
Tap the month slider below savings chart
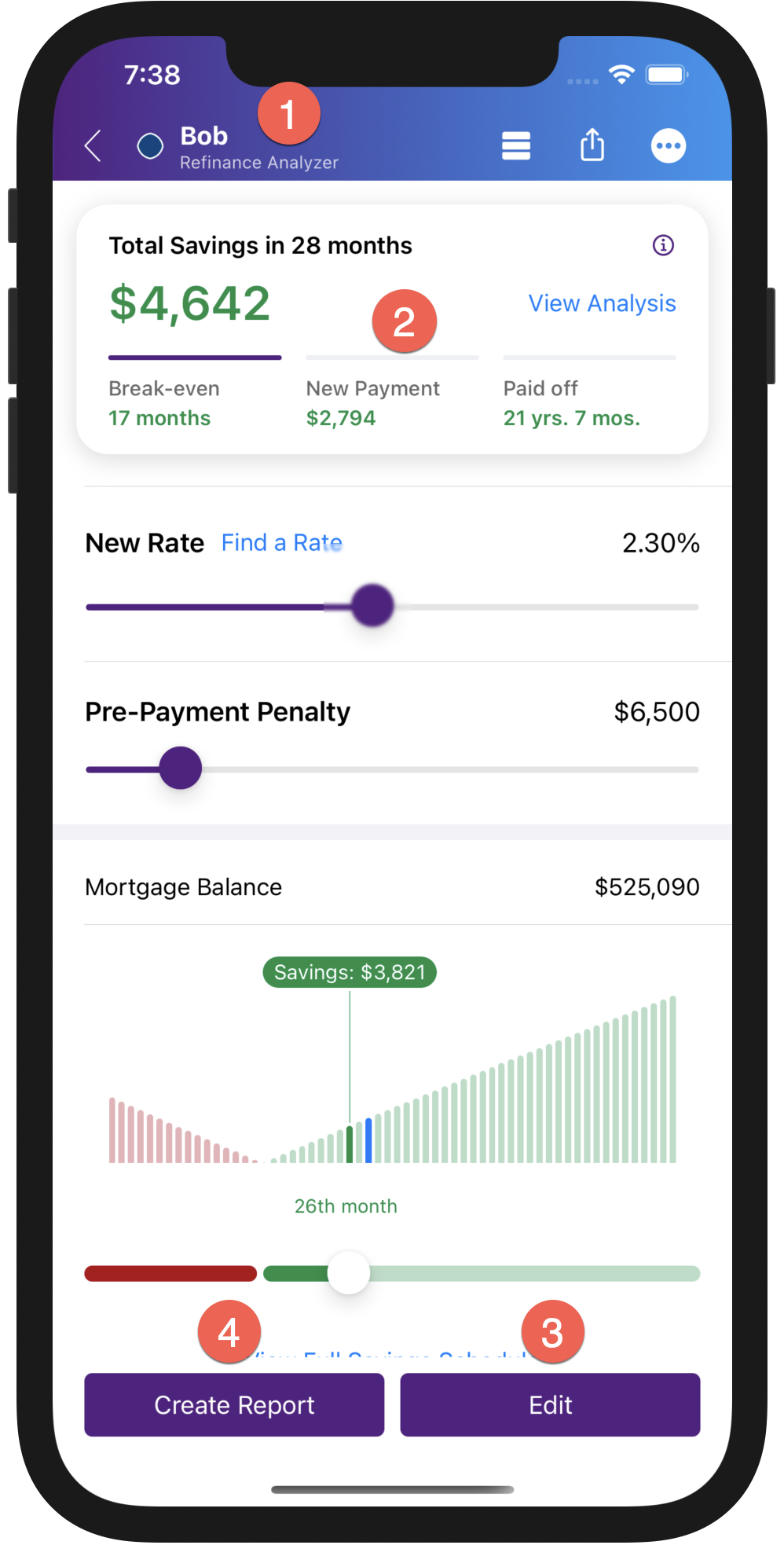tap(392, 1273)
